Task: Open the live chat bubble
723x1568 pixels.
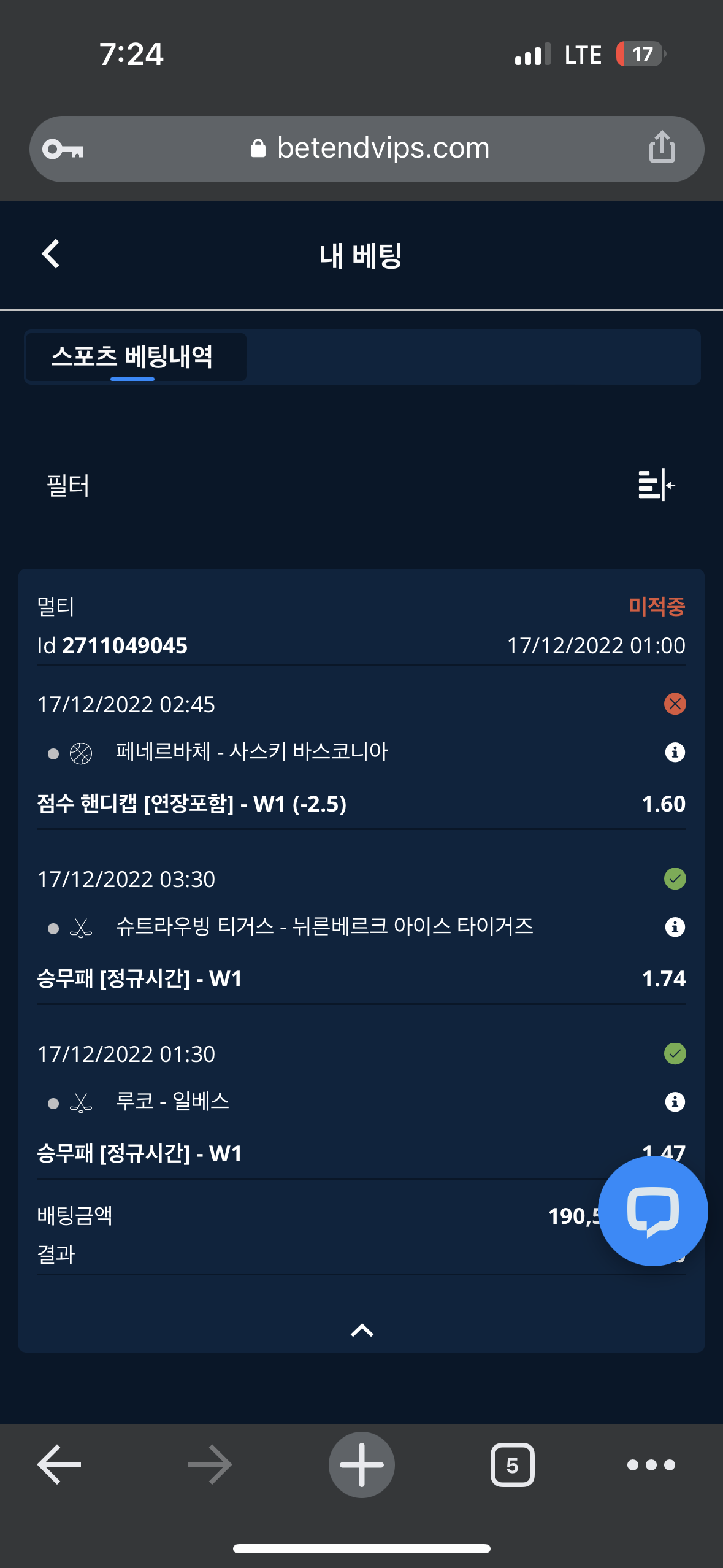Action: pos(652,1211)
